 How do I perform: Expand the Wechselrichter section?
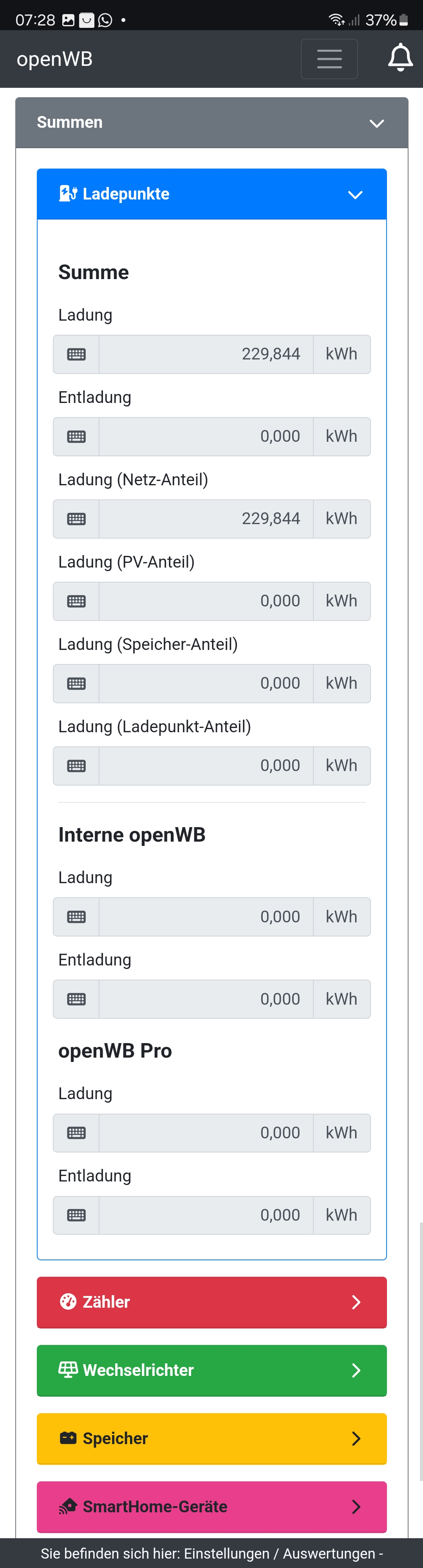(211, 1370)
